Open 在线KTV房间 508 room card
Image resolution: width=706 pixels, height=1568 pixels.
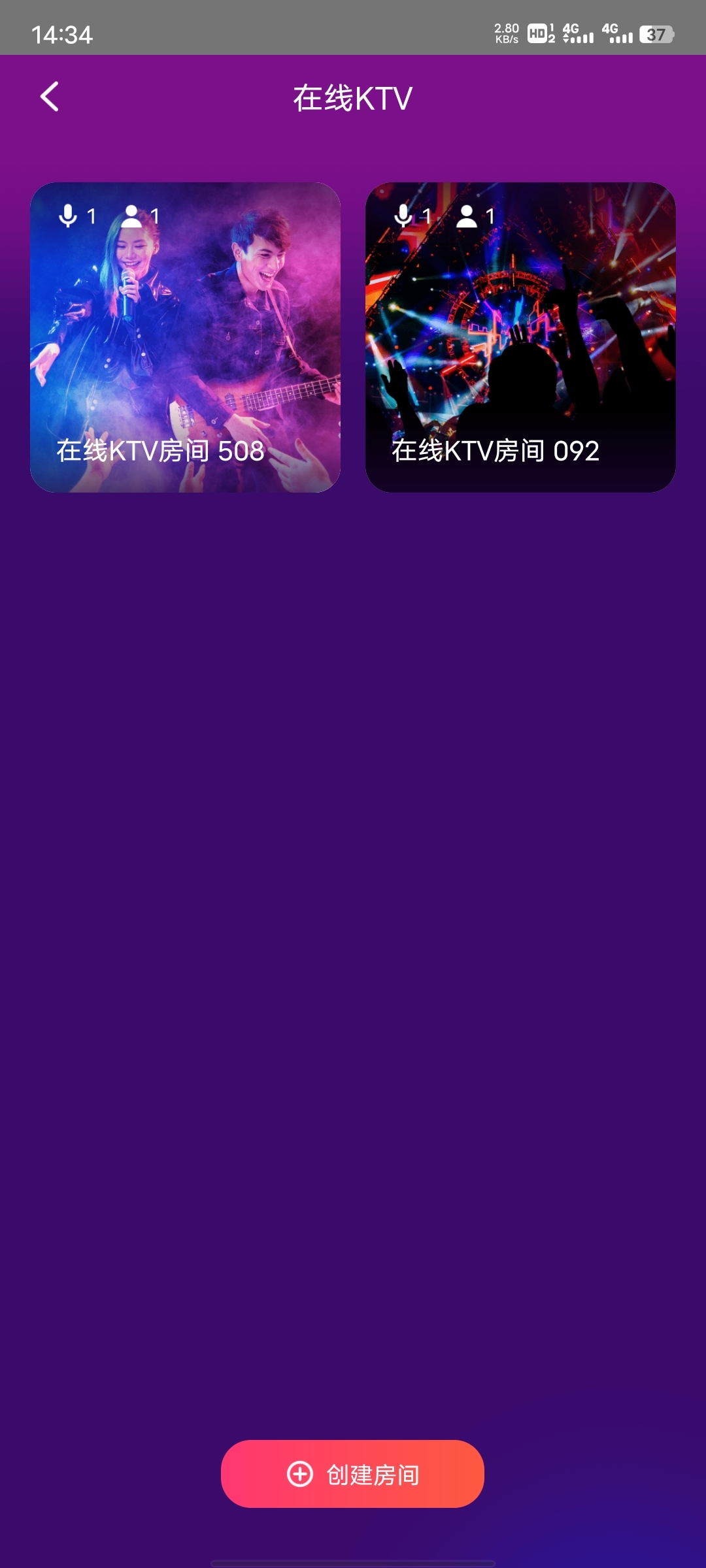point(185,337)
